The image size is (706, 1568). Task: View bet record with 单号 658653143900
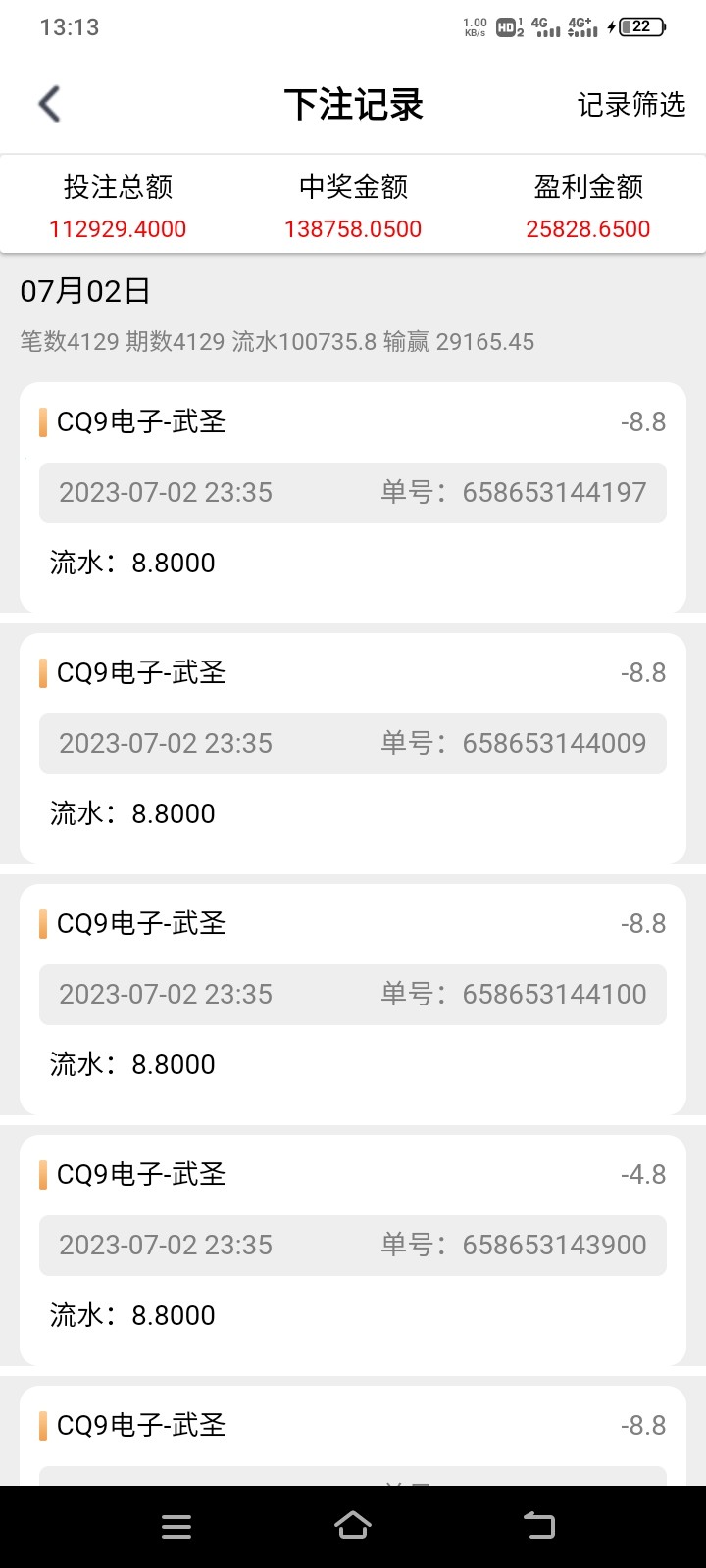(x=353, y=1249)
